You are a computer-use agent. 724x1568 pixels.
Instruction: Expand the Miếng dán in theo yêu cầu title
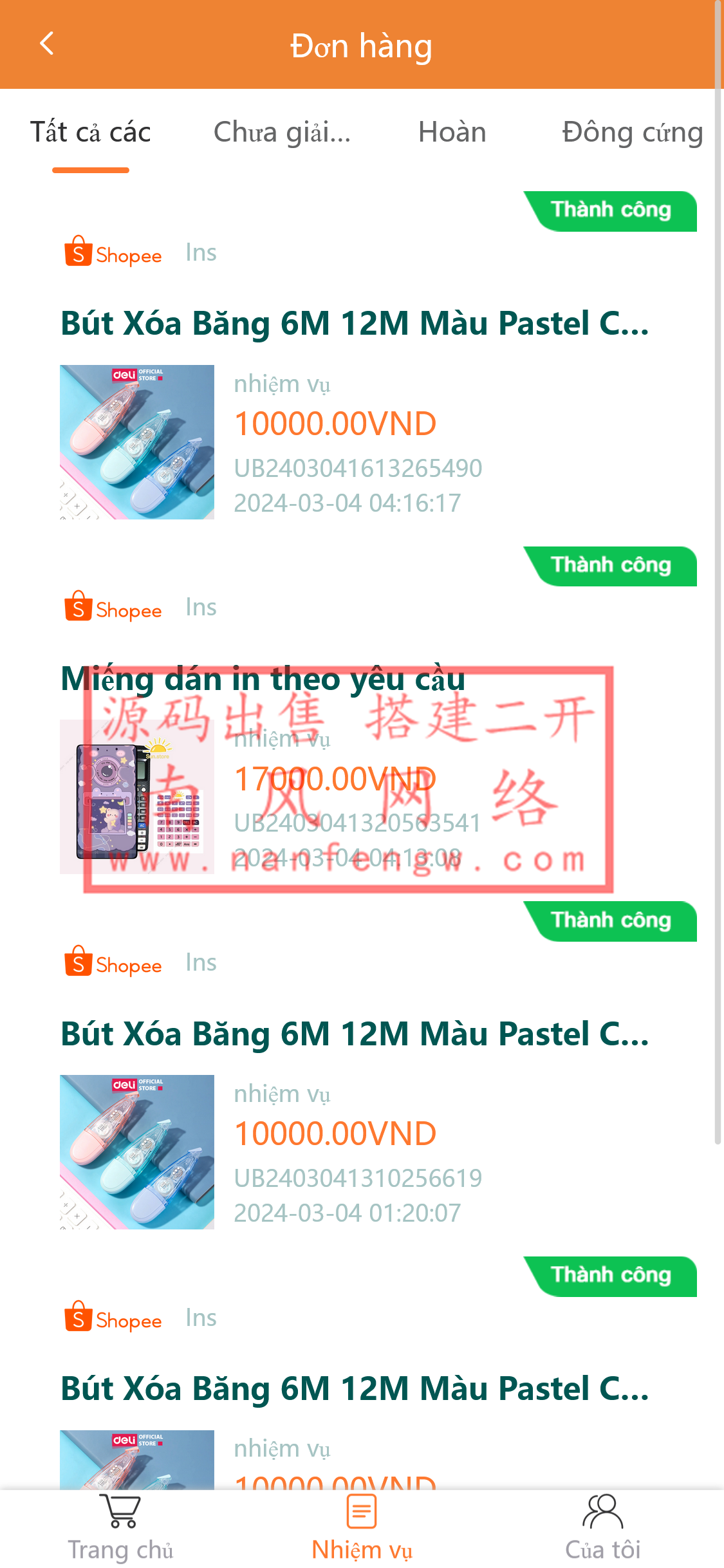(263, 679)
